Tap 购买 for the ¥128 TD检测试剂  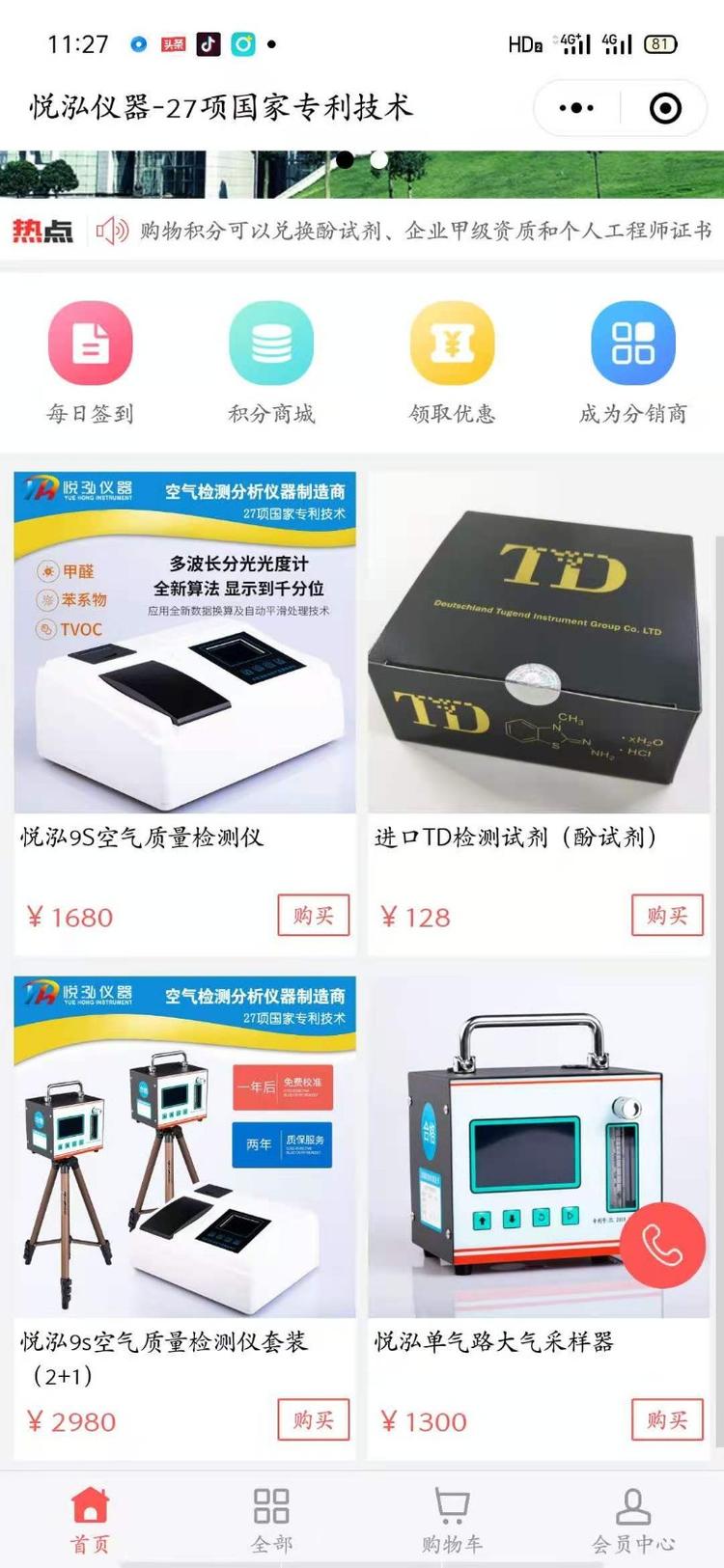pos(667,915)
